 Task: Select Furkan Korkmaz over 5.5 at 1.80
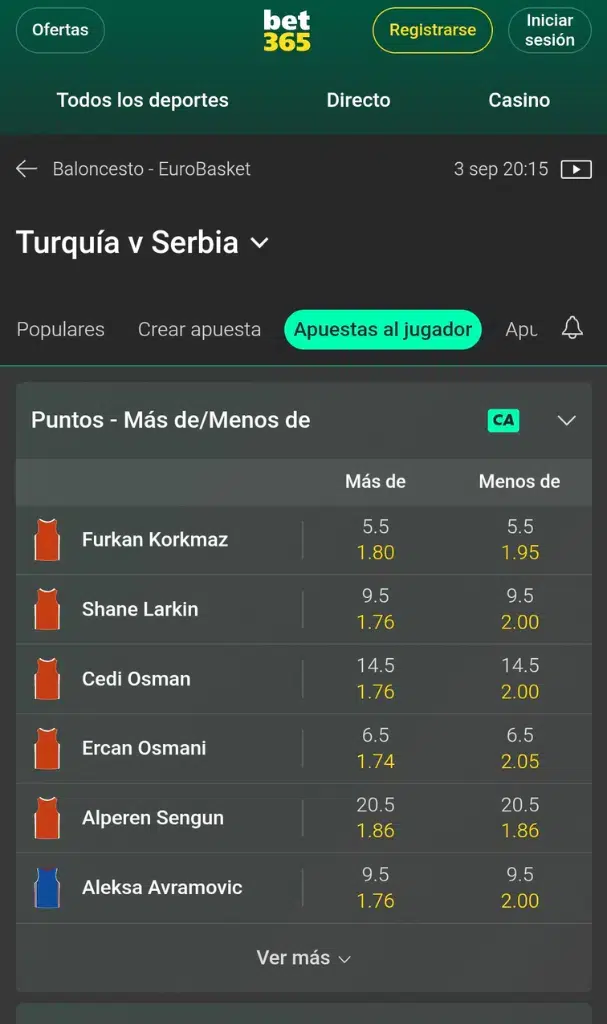click(375, 540)
